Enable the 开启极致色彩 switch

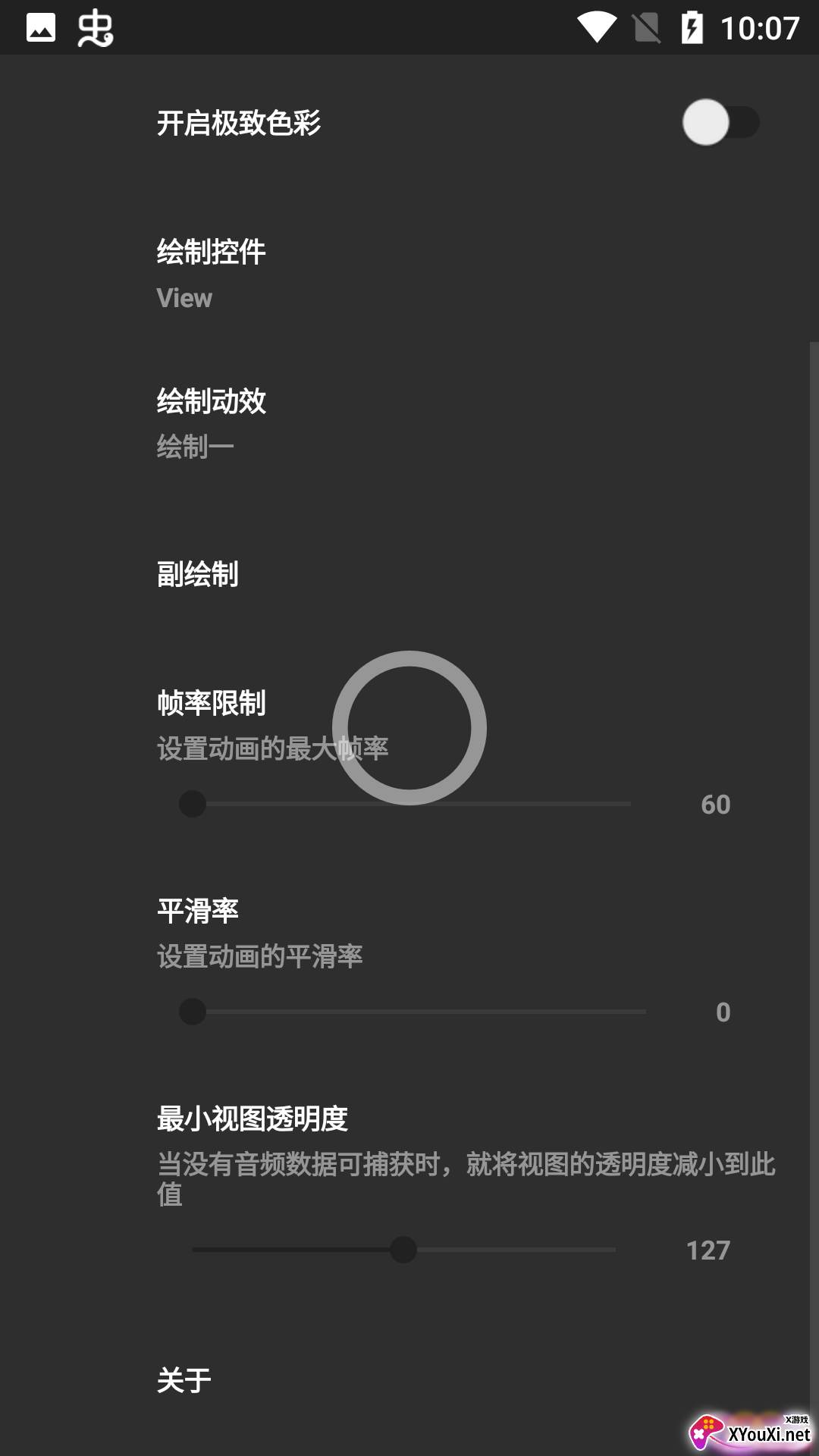(720, 123)
